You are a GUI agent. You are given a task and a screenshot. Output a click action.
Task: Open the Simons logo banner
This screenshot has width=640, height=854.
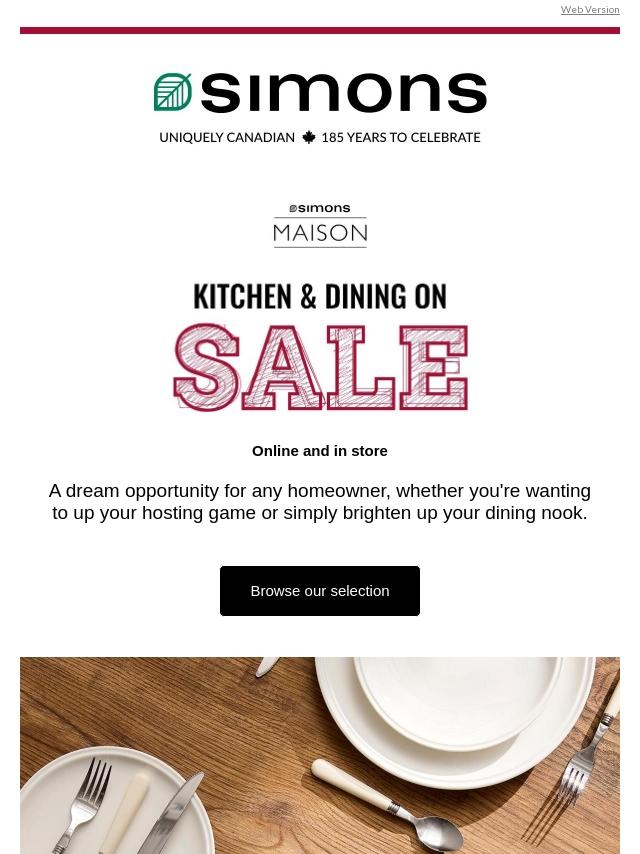pyautogui.click(x=320, y=107)
